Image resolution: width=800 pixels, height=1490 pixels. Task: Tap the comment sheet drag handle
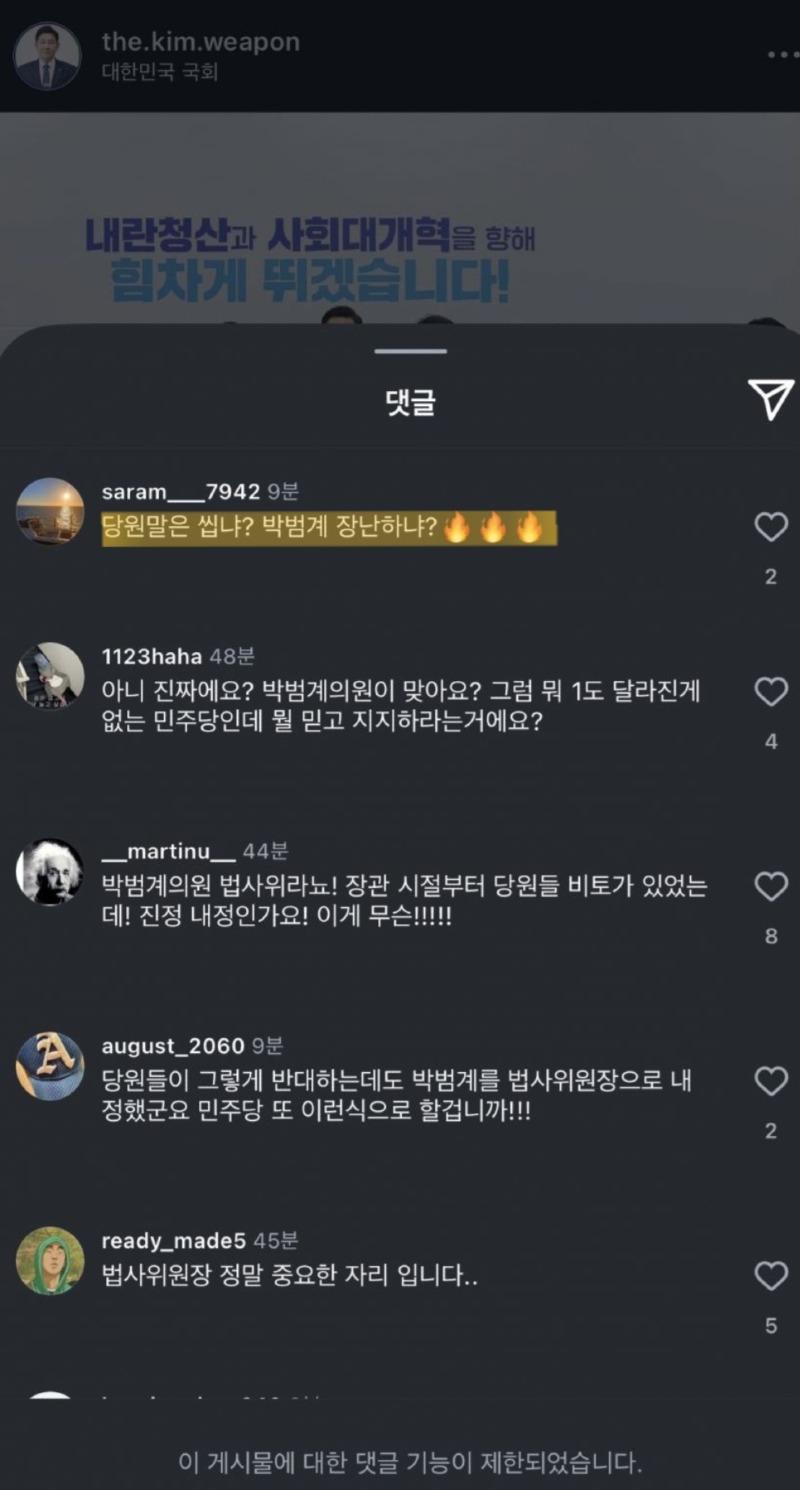click(x=410, y=351)
